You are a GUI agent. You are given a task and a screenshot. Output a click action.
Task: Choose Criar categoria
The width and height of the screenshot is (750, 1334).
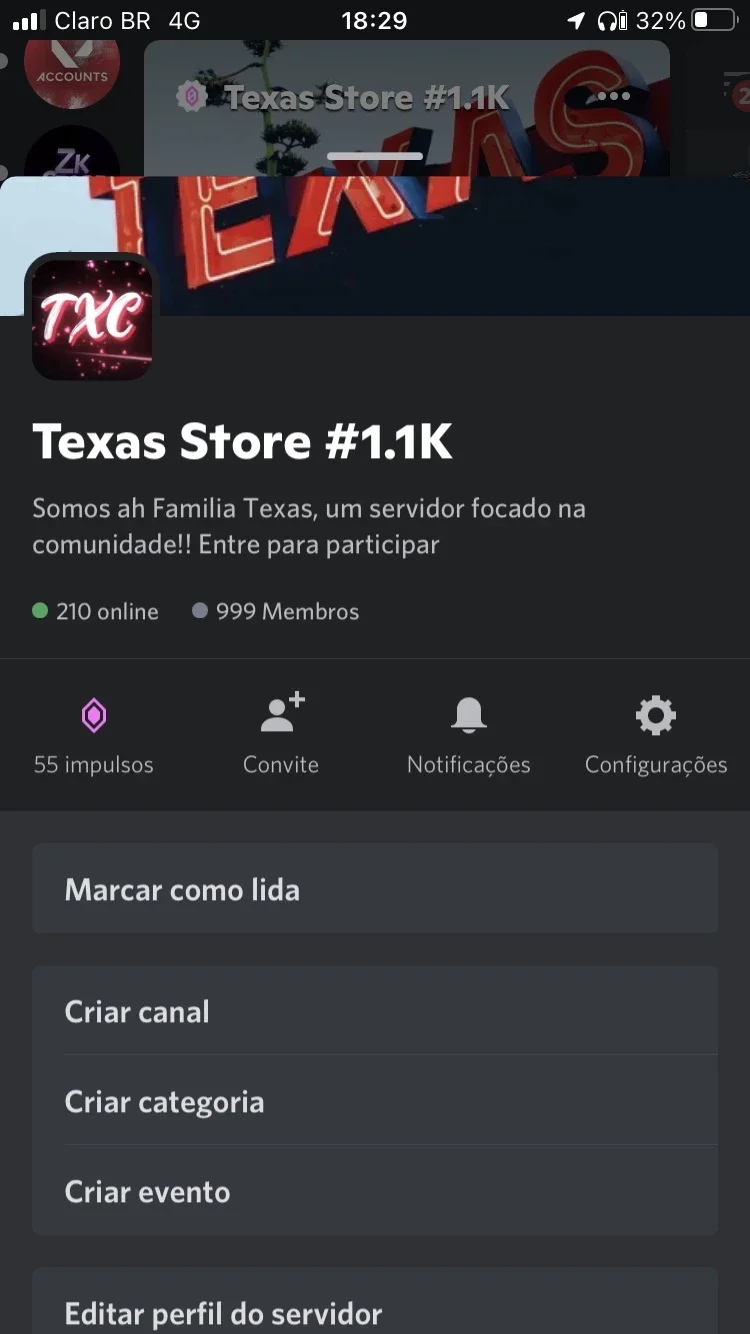tap(375, 1101)
